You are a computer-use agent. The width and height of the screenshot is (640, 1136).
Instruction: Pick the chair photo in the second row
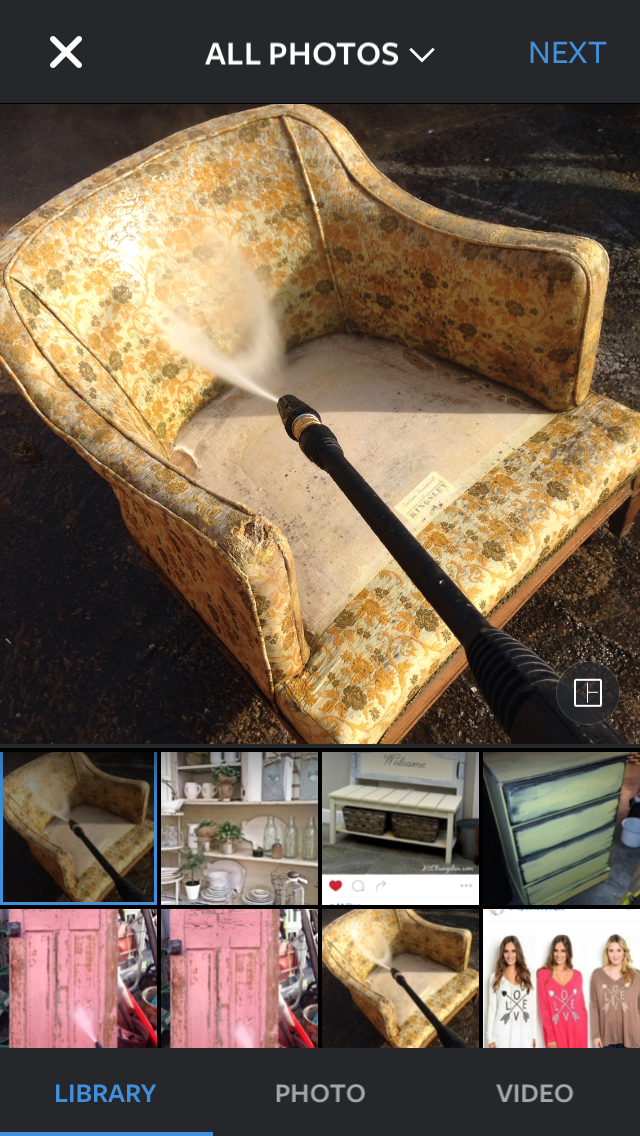[x=400, y=978]
